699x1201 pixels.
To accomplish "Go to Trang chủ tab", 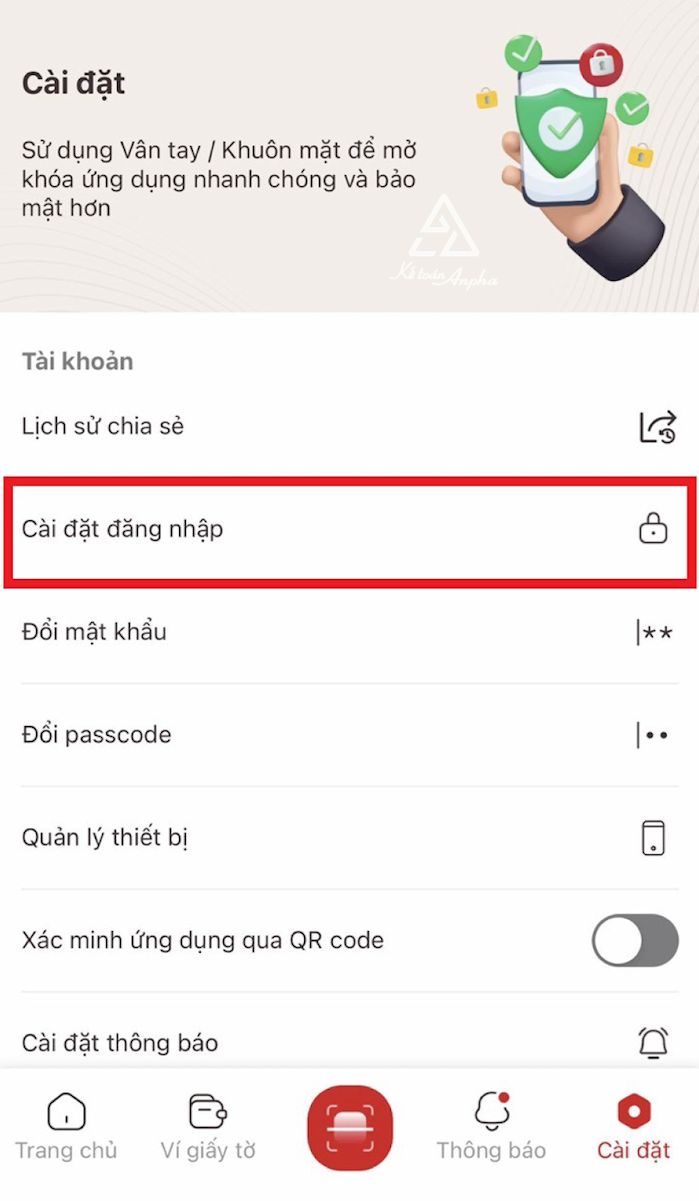I will [66, 1127].
